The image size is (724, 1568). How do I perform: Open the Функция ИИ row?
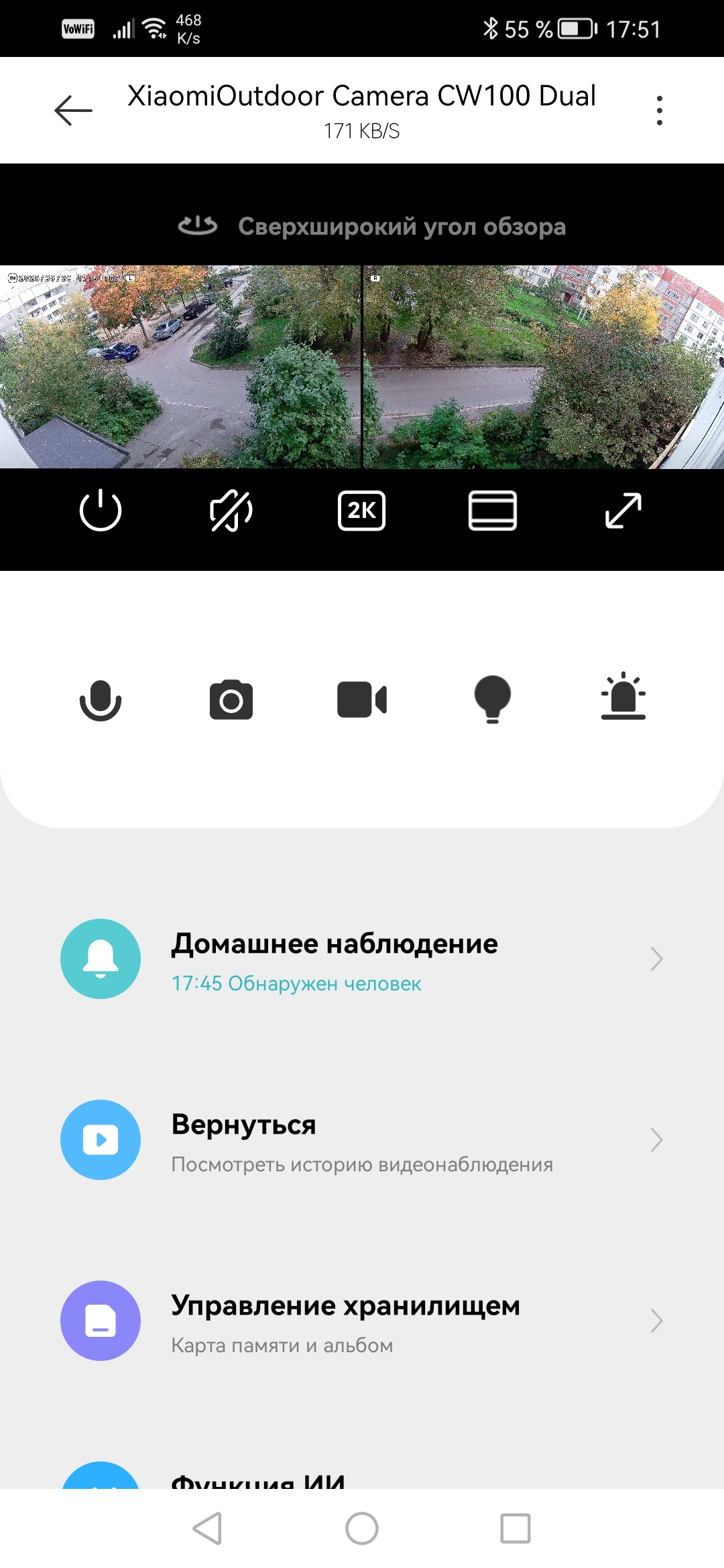(362, 1478)
